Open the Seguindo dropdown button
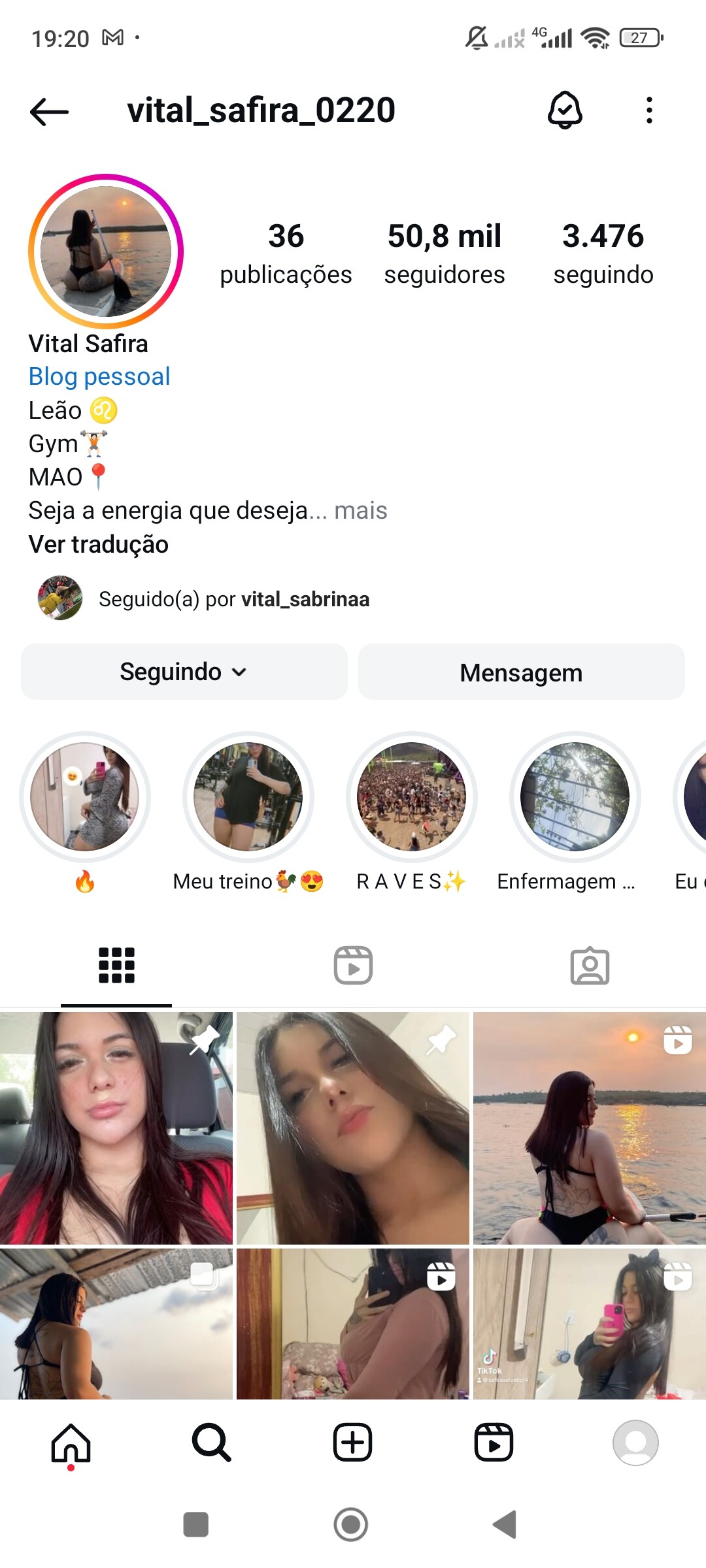Screen dimensions: 706x1568 184,672
